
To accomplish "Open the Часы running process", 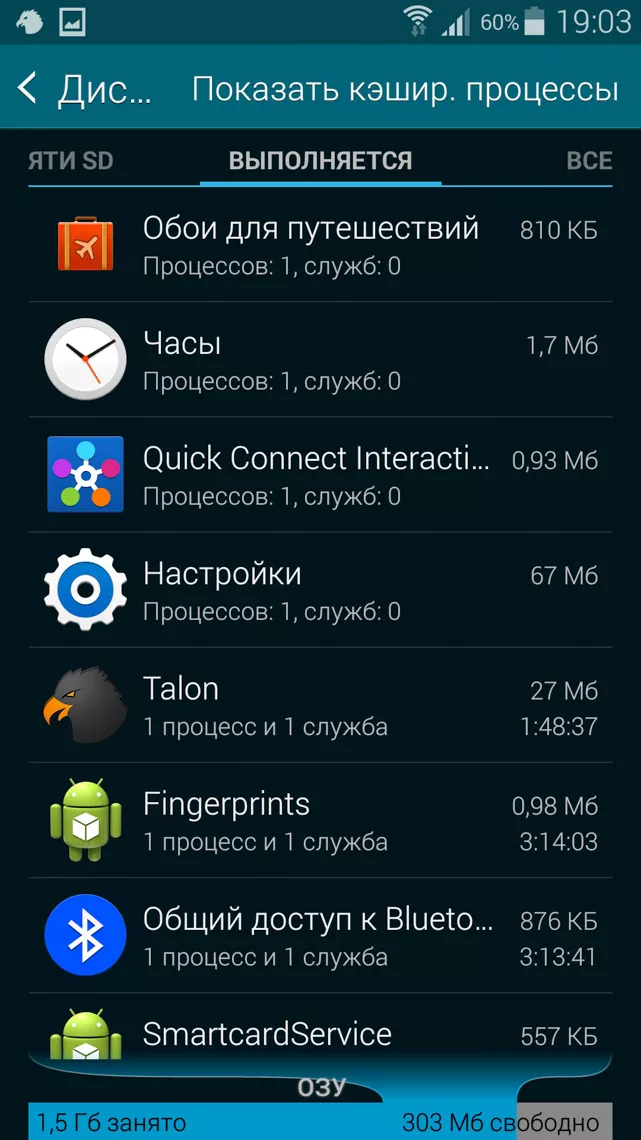I will [x=320, y=360].
